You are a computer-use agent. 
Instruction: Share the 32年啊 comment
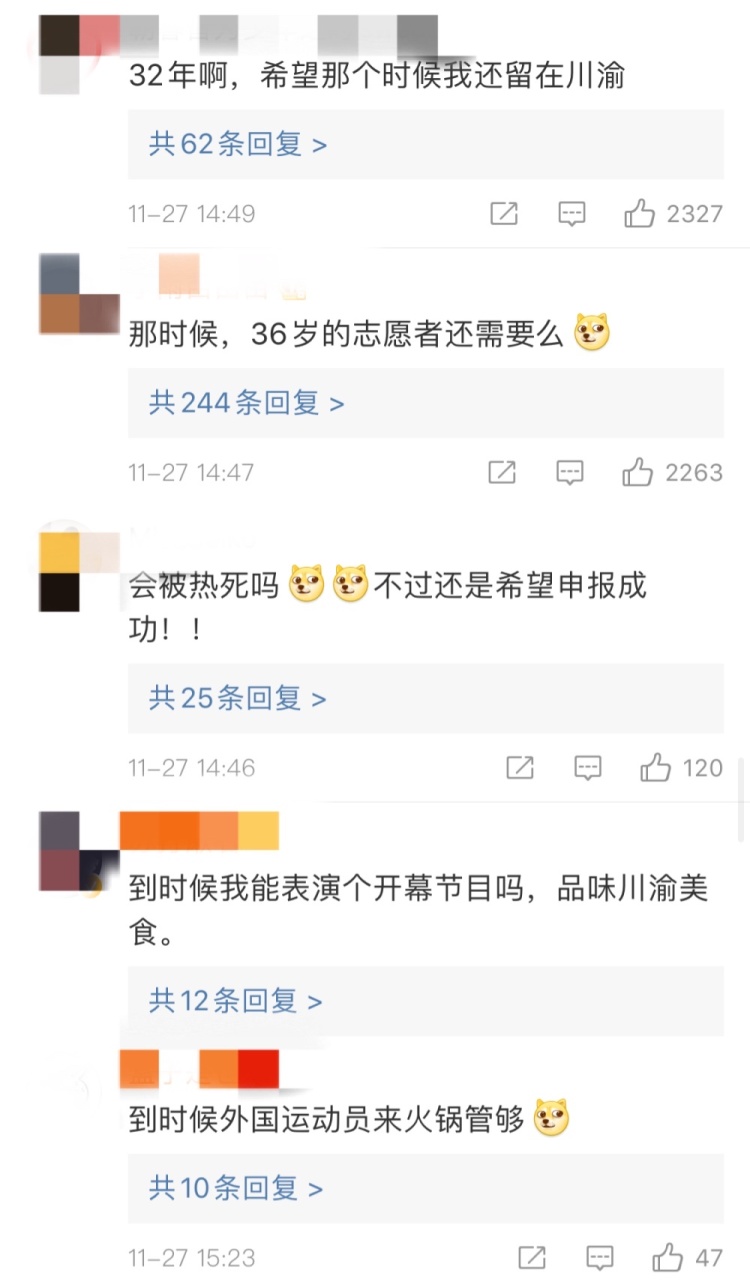coord(504,213)
